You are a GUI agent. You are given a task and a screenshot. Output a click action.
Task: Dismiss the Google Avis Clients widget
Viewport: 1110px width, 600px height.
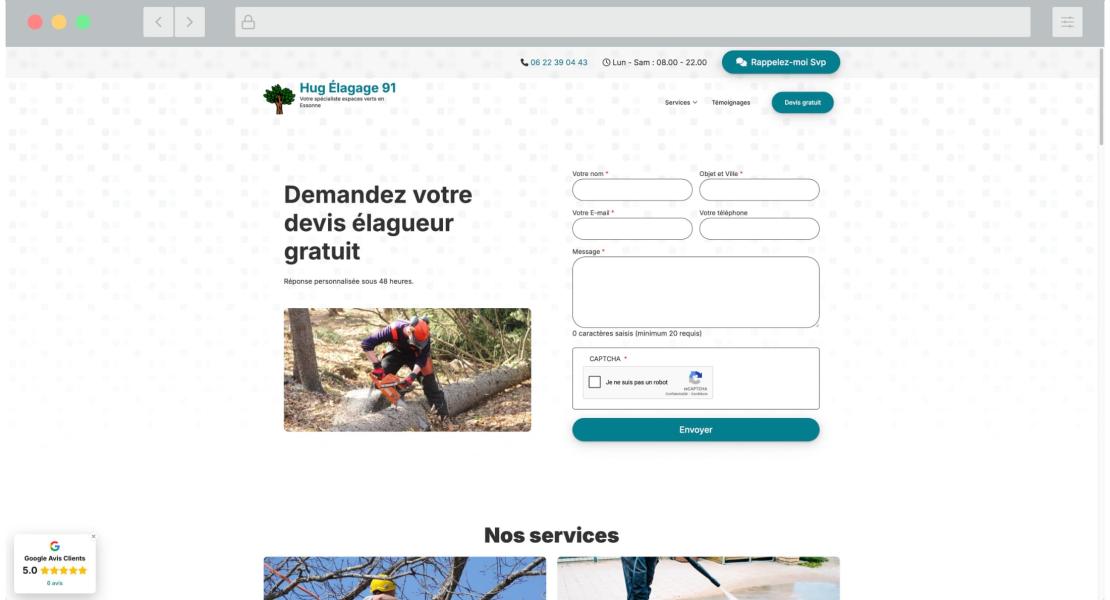point(94,537)
